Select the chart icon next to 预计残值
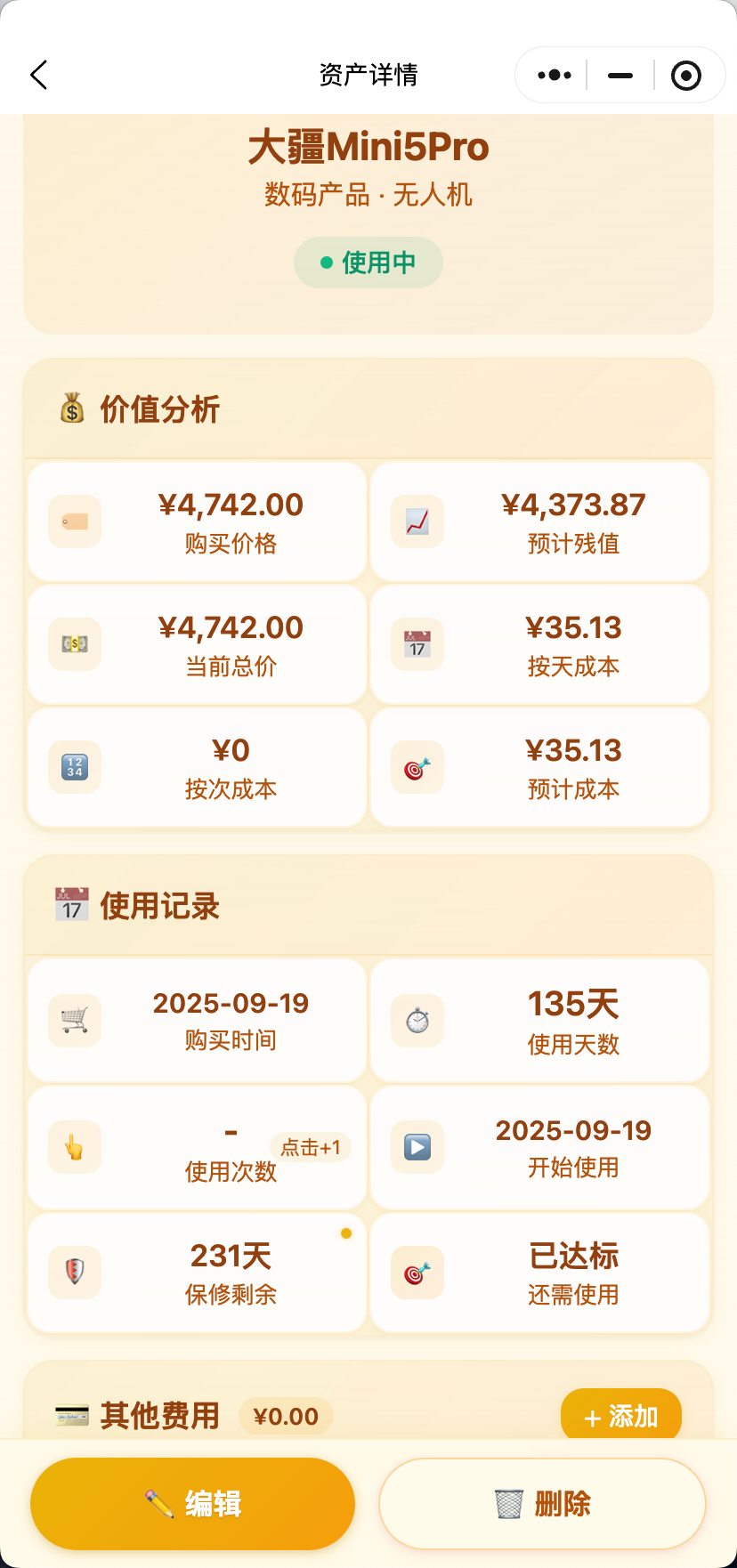737x1568 pixels. (x=416, y=521)
